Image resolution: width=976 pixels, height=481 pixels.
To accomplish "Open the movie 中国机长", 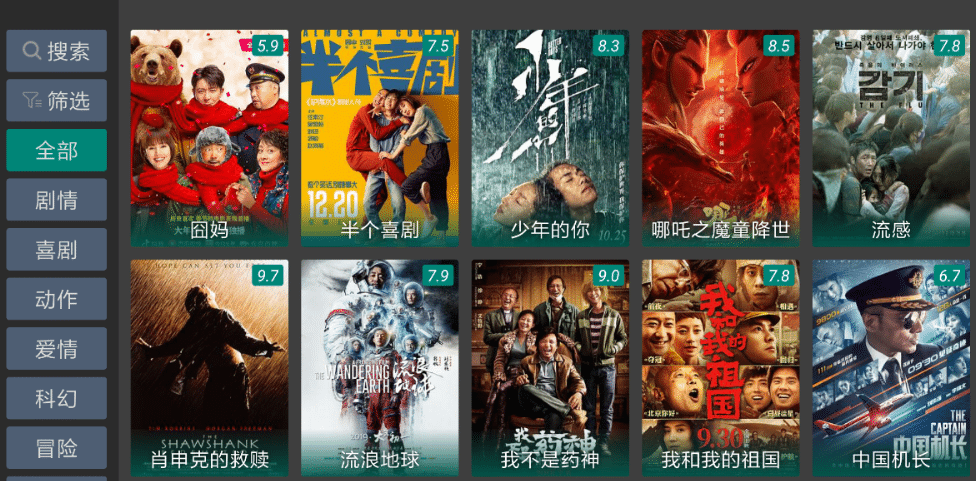I will tap(891, 367).
